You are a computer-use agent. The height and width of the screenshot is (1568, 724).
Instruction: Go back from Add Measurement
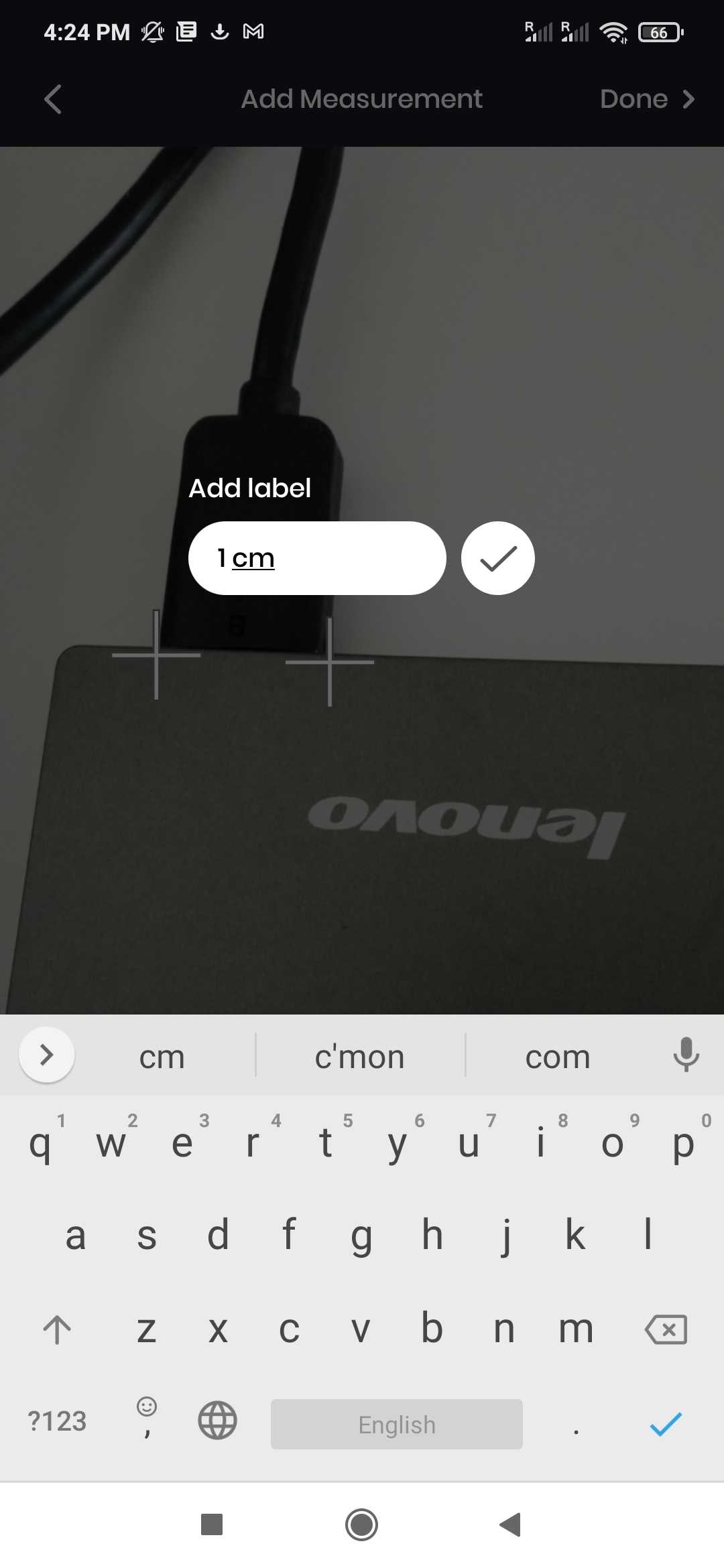[53, 99]
